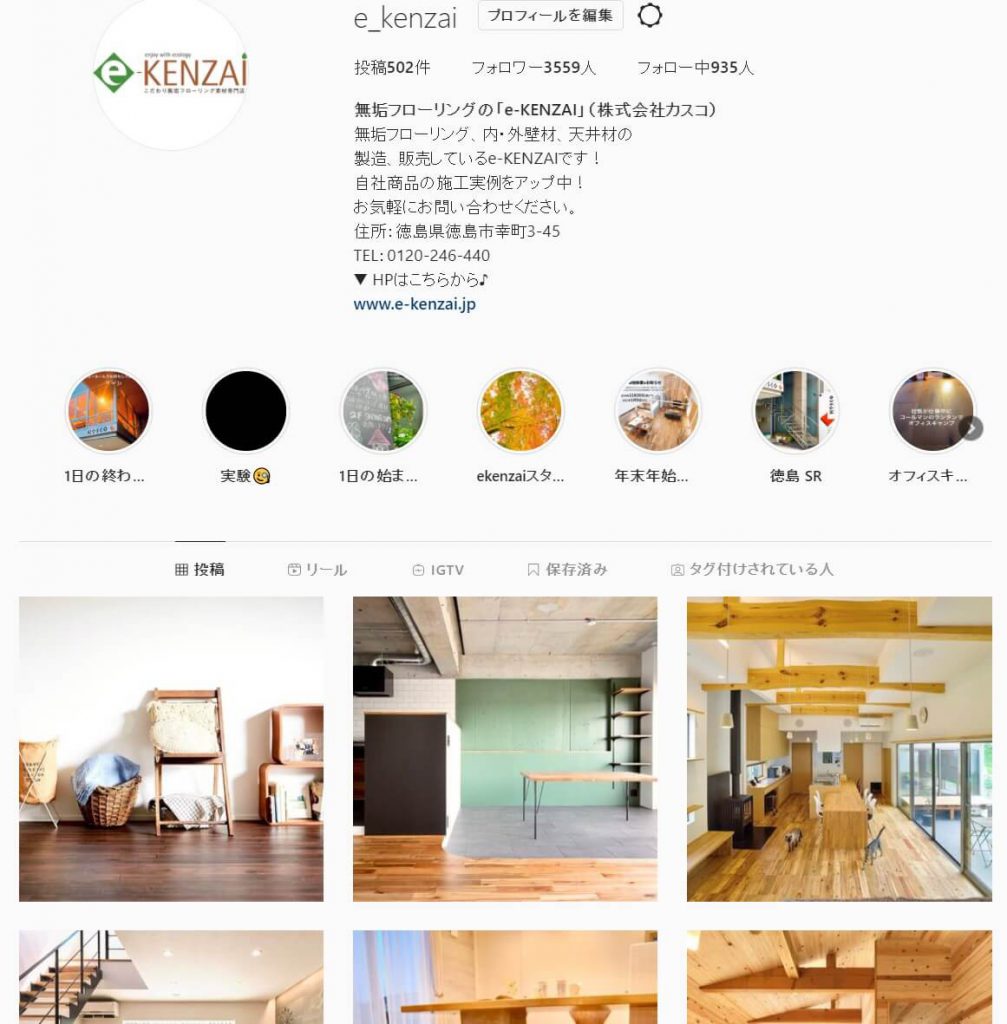Viewport: 1007px width, 1024px height.
Task: Switch to the 保存済み tab
Action: (567, 570)
